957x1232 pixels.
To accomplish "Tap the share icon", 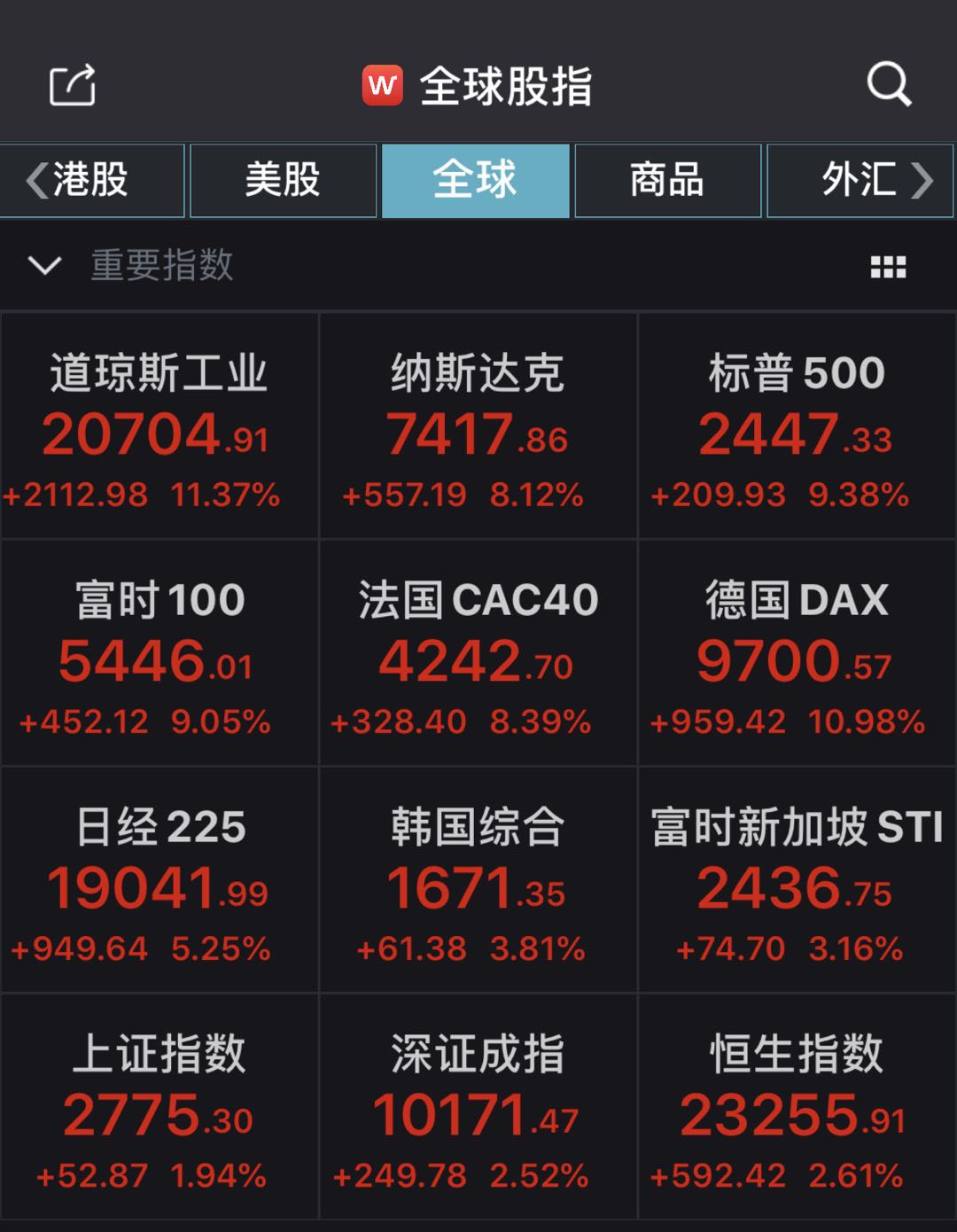I will [72, 85].
